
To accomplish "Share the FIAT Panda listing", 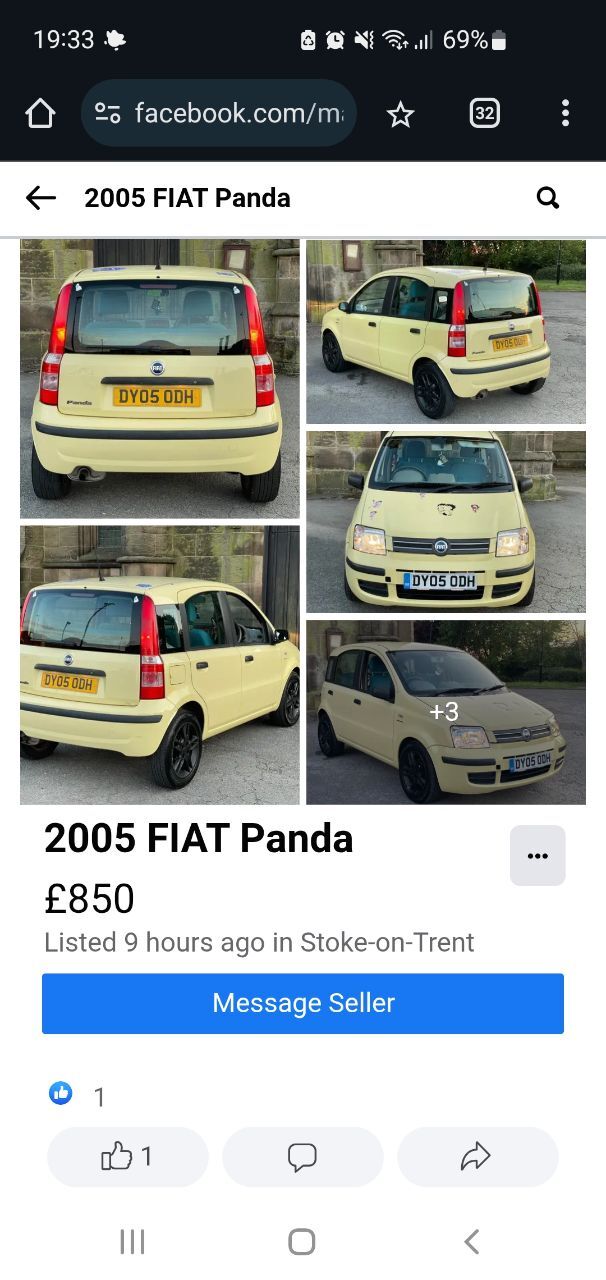I will (x=478, y=1157).
